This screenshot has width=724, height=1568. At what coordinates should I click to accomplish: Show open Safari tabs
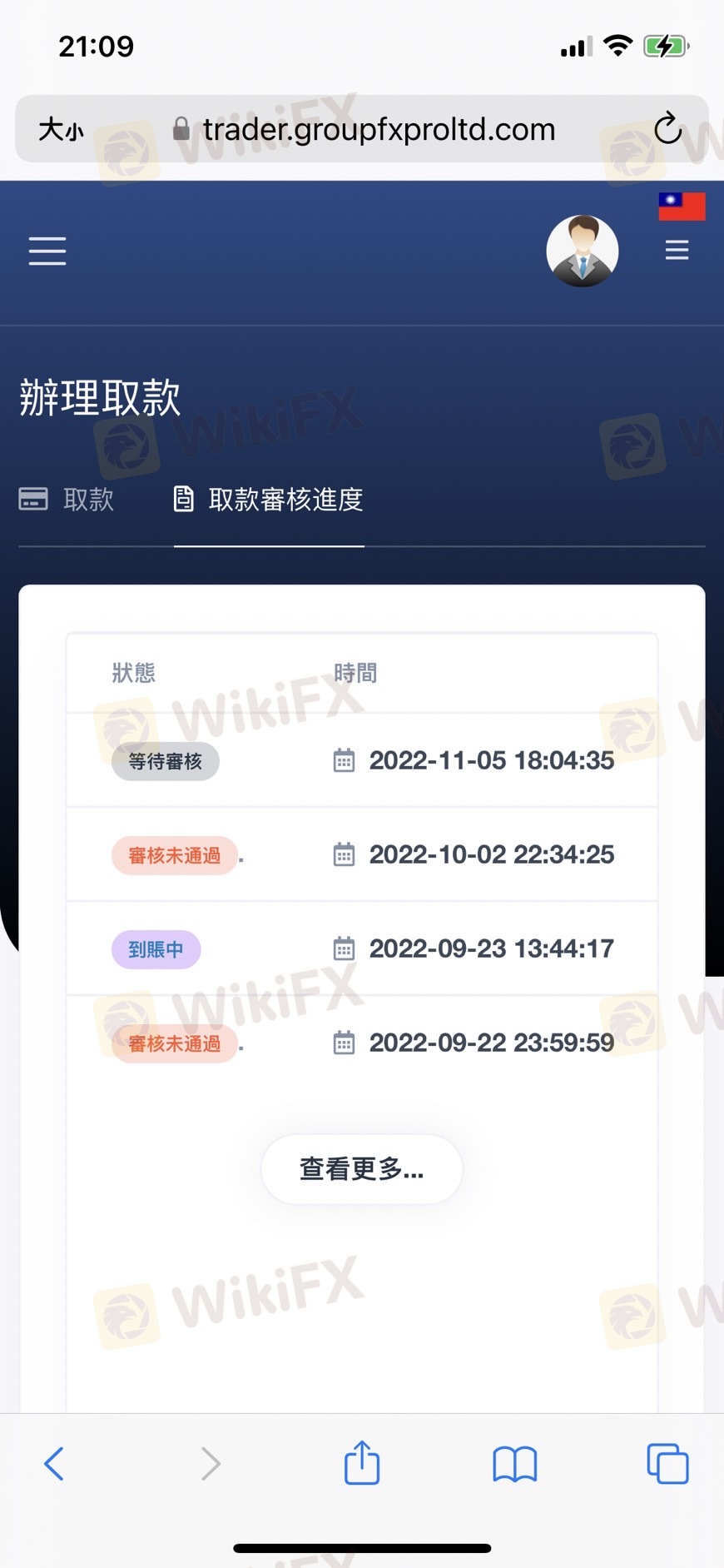click(667, 1463)
